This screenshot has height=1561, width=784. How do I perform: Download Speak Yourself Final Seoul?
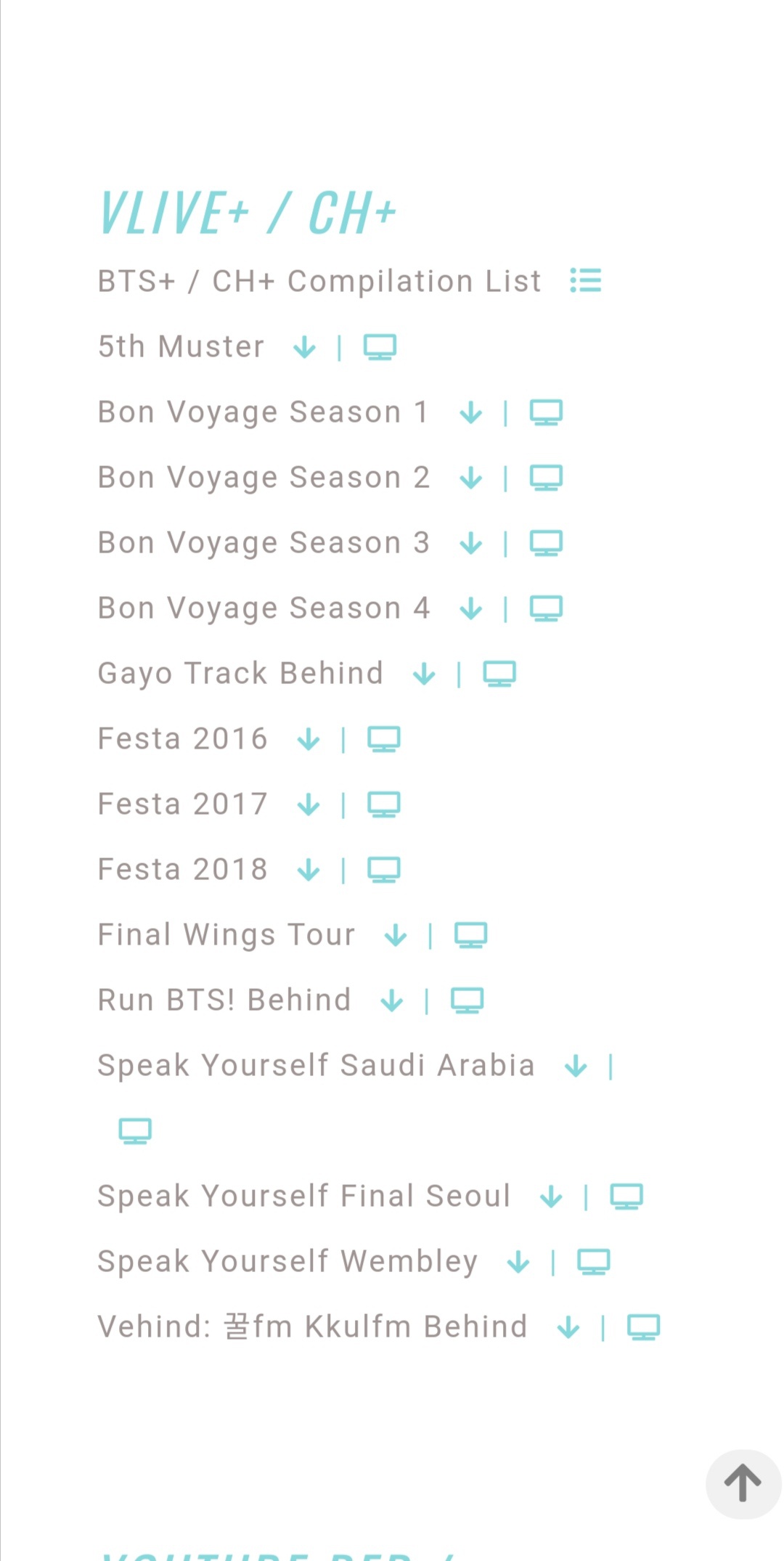[x=552, y=1197]
